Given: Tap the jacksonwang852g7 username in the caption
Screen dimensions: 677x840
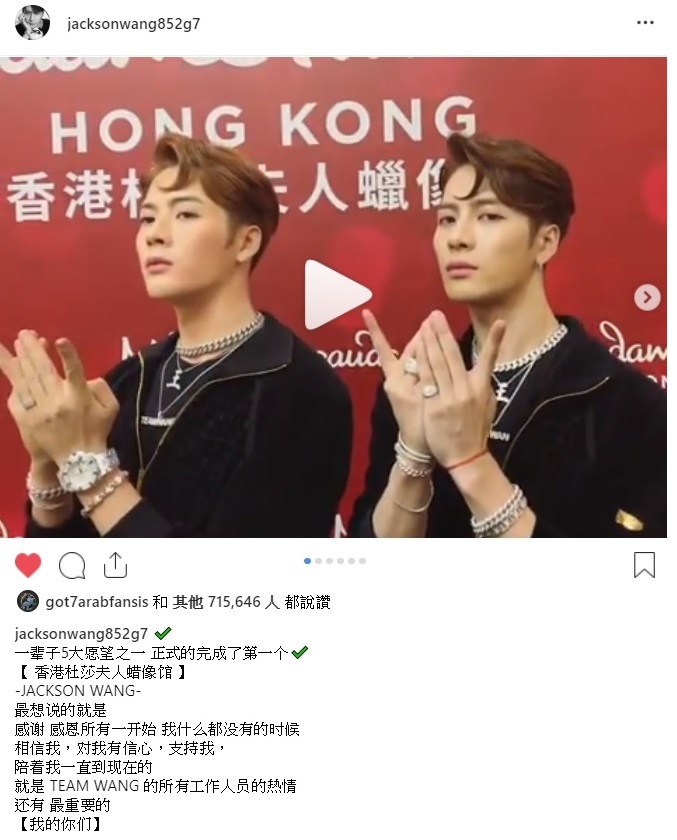Looking at the screenshot, I should 81,634.
